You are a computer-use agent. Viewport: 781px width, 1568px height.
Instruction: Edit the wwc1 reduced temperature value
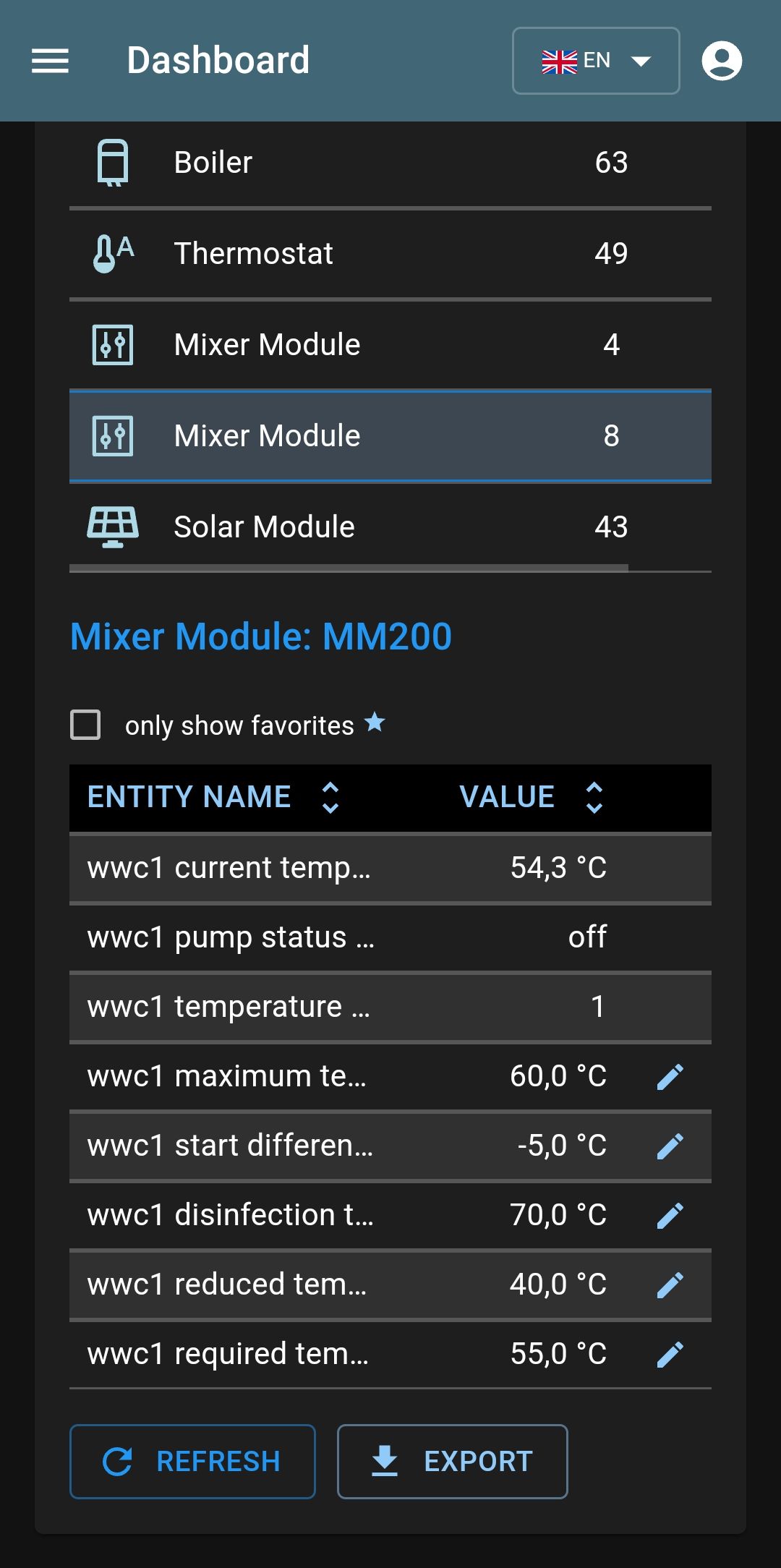click(670, 1284)
